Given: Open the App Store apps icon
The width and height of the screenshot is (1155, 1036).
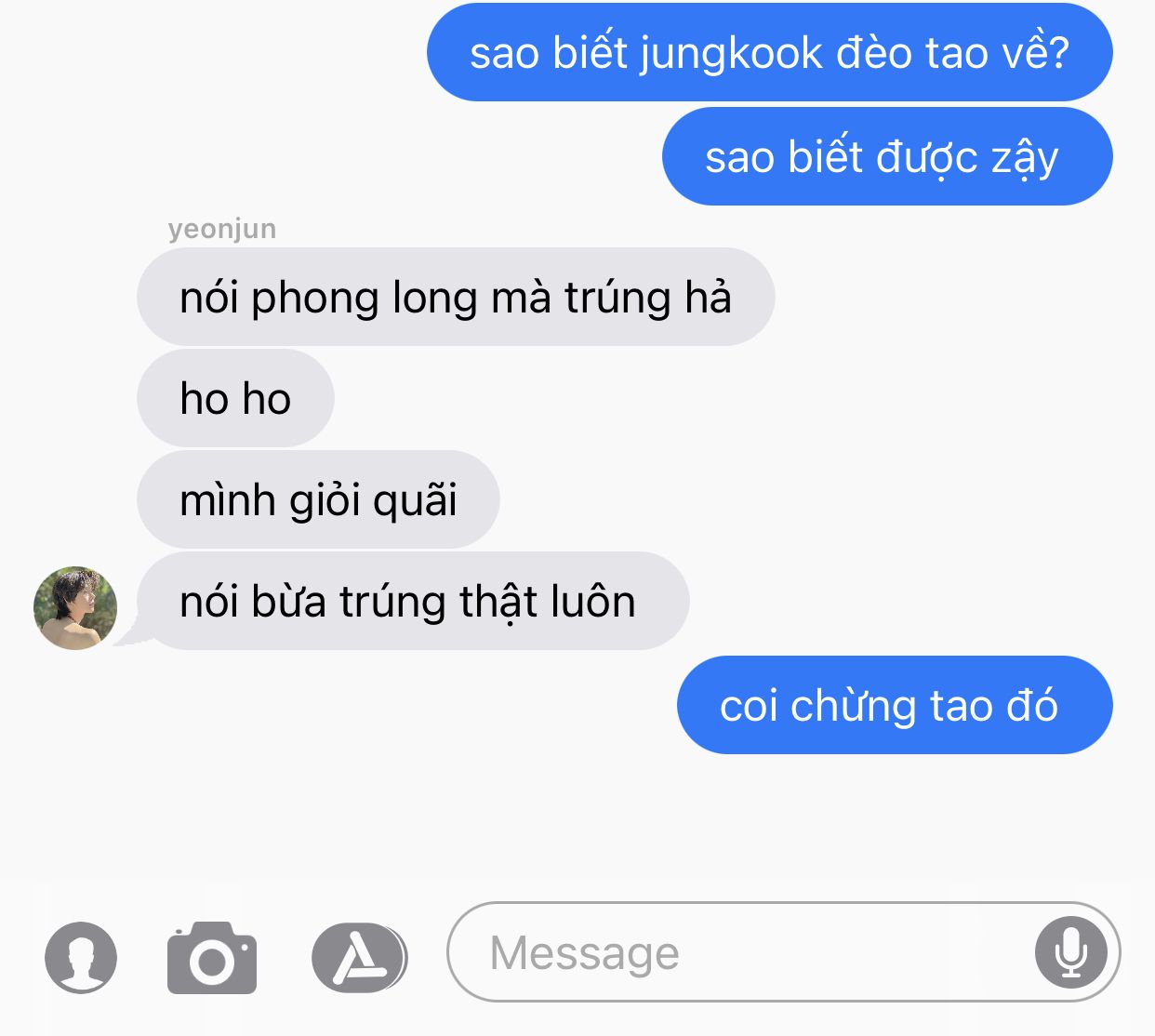Looking at the screenshot, I should pyautogui.click(x=359, y=957).
